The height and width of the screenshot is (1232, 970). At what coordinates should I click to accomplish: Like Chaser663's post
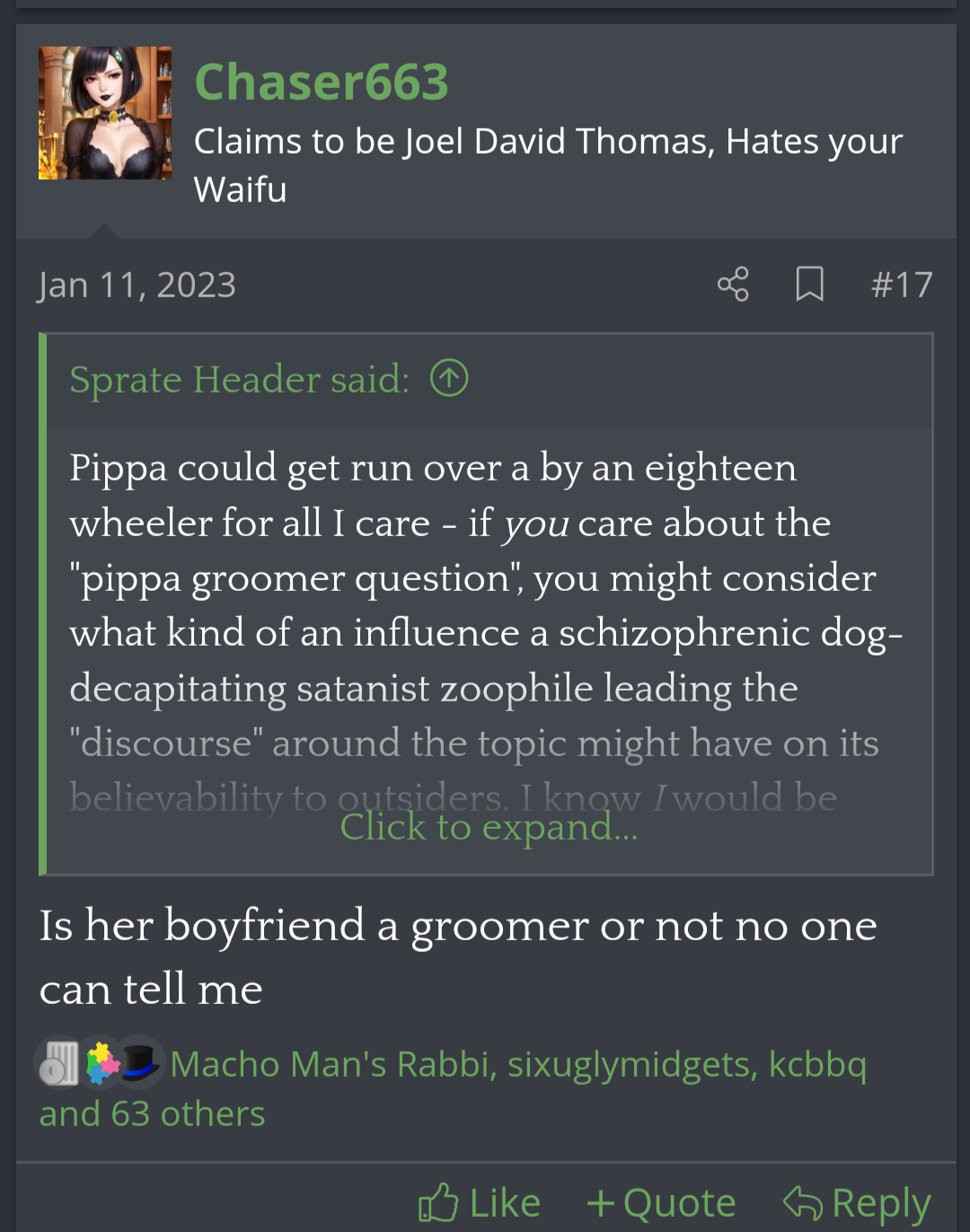[481, 1202]
